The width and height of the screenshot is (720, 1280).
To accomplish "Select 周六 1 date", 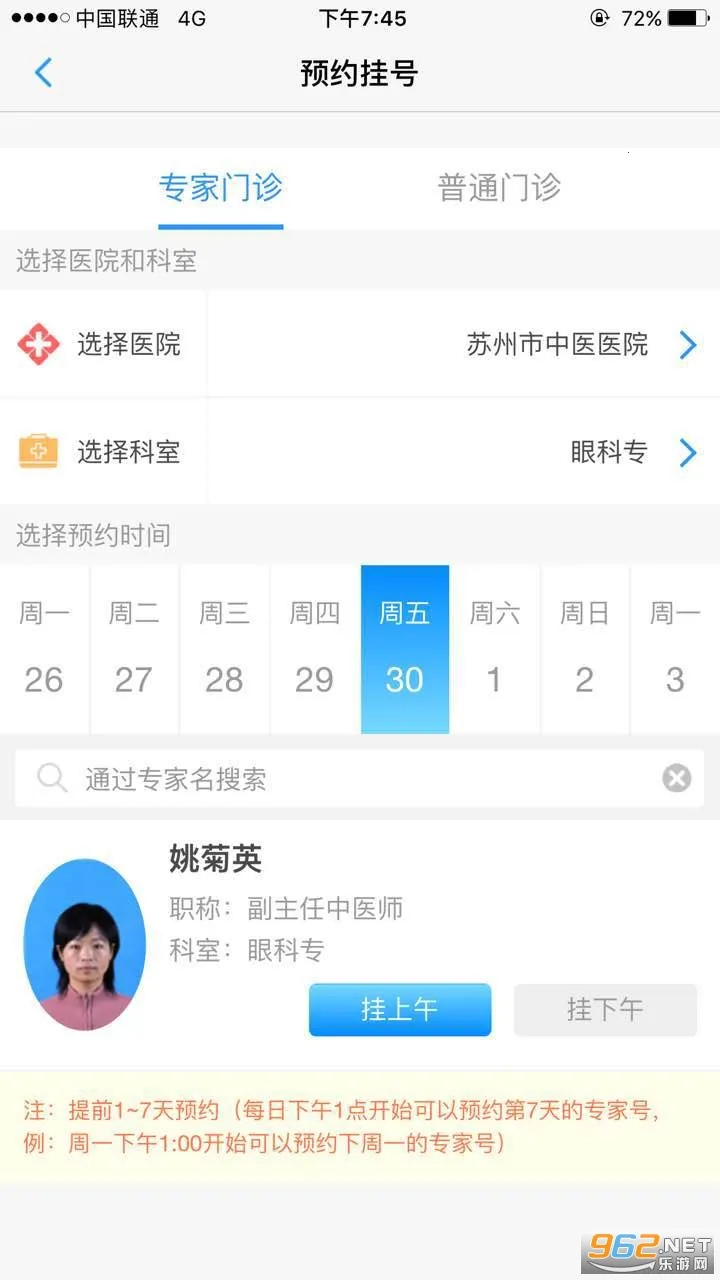I will click(494, 648).
